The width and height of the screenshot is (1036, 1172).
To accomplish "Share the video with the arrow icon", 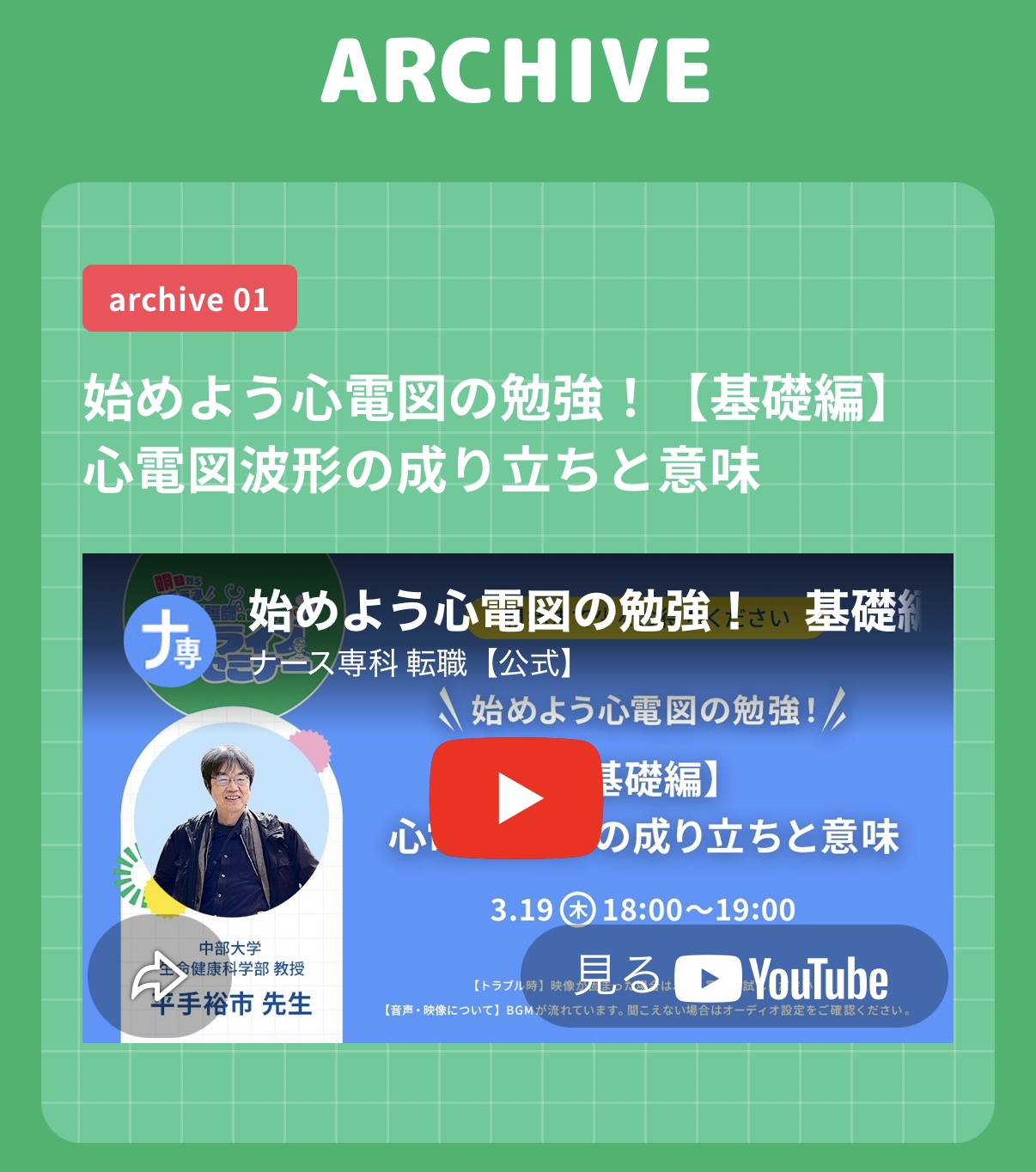I will [x=158, y=977].
